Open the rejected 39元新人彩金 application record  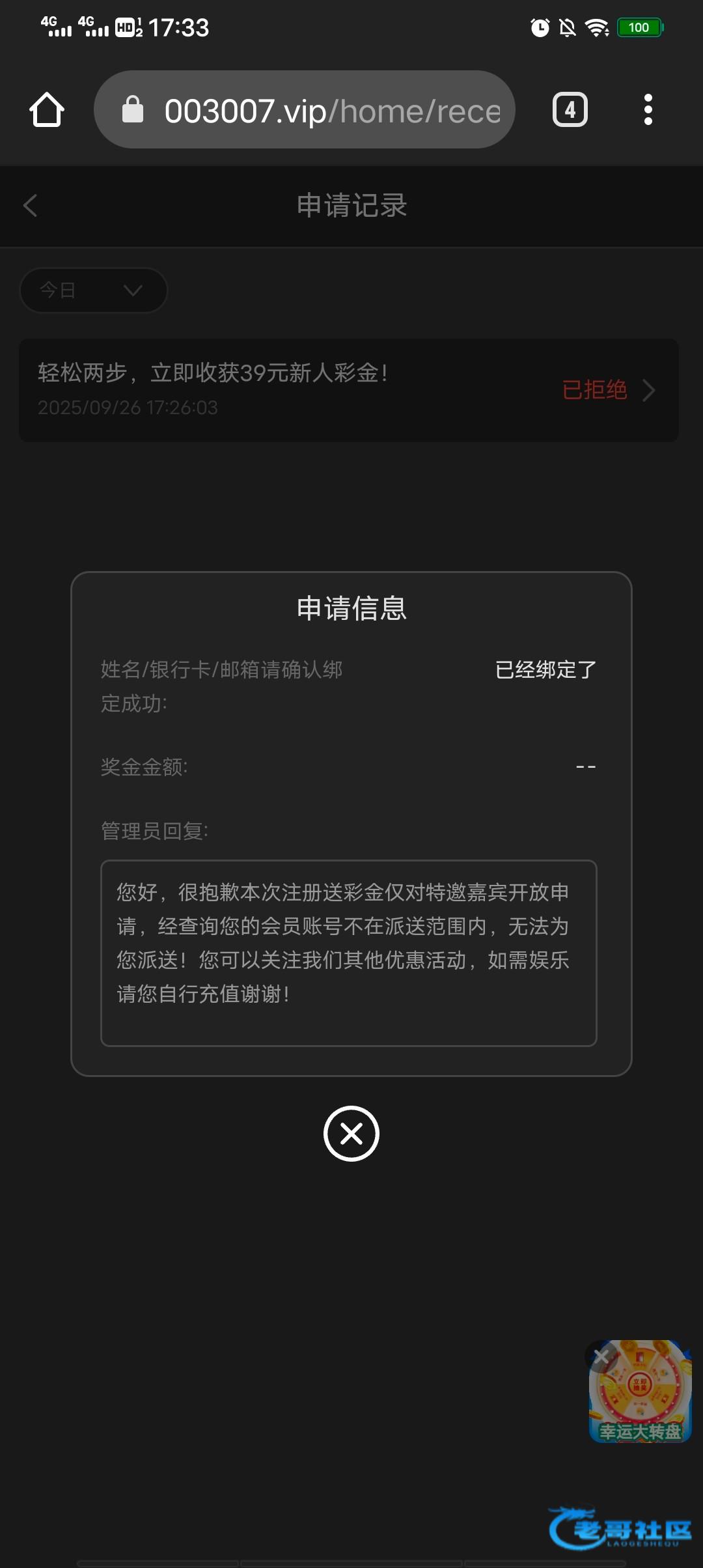click(348, 389)
